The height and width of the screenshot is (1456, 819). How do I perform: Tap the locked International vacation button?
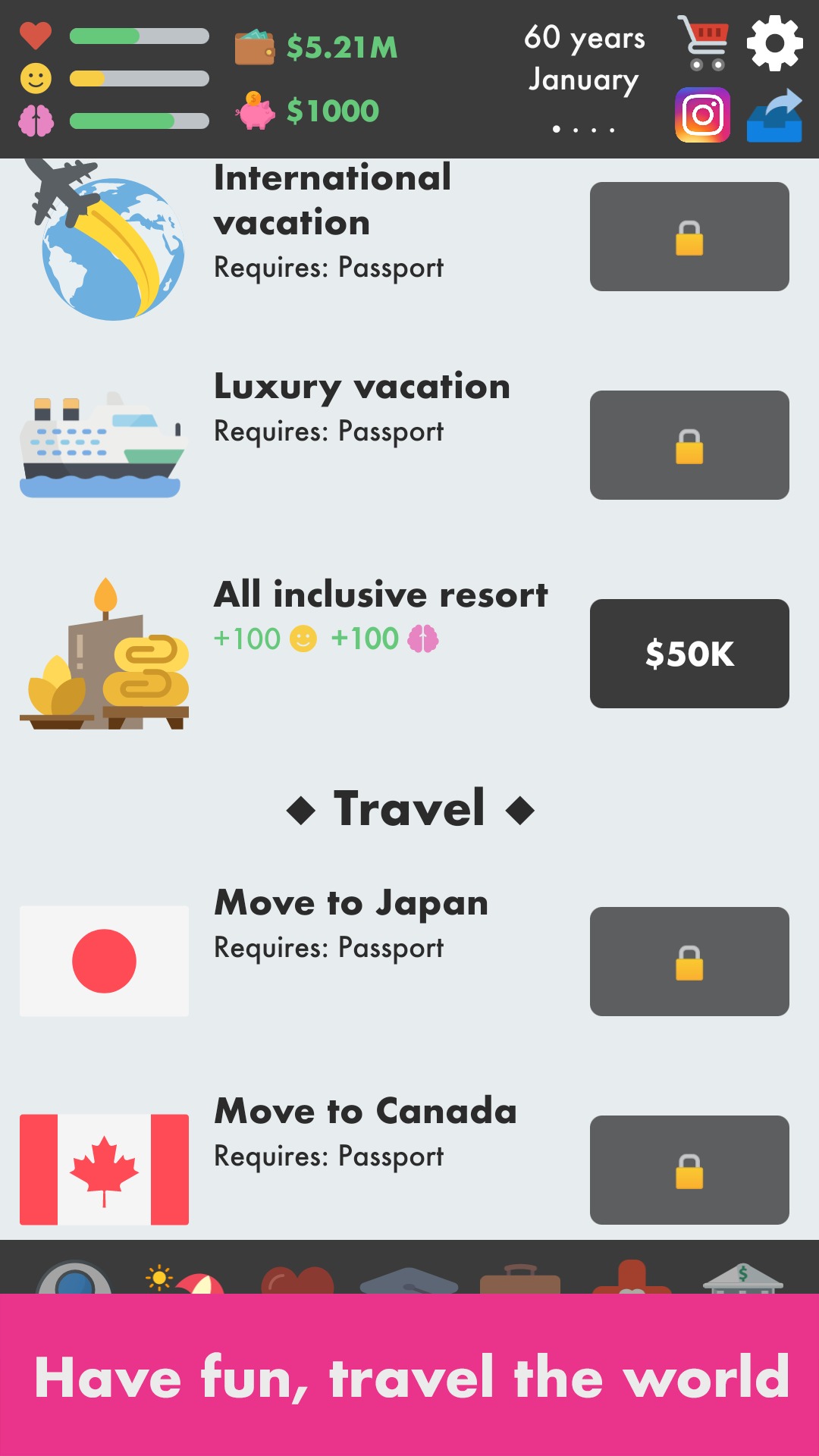[x=689, y=237]
